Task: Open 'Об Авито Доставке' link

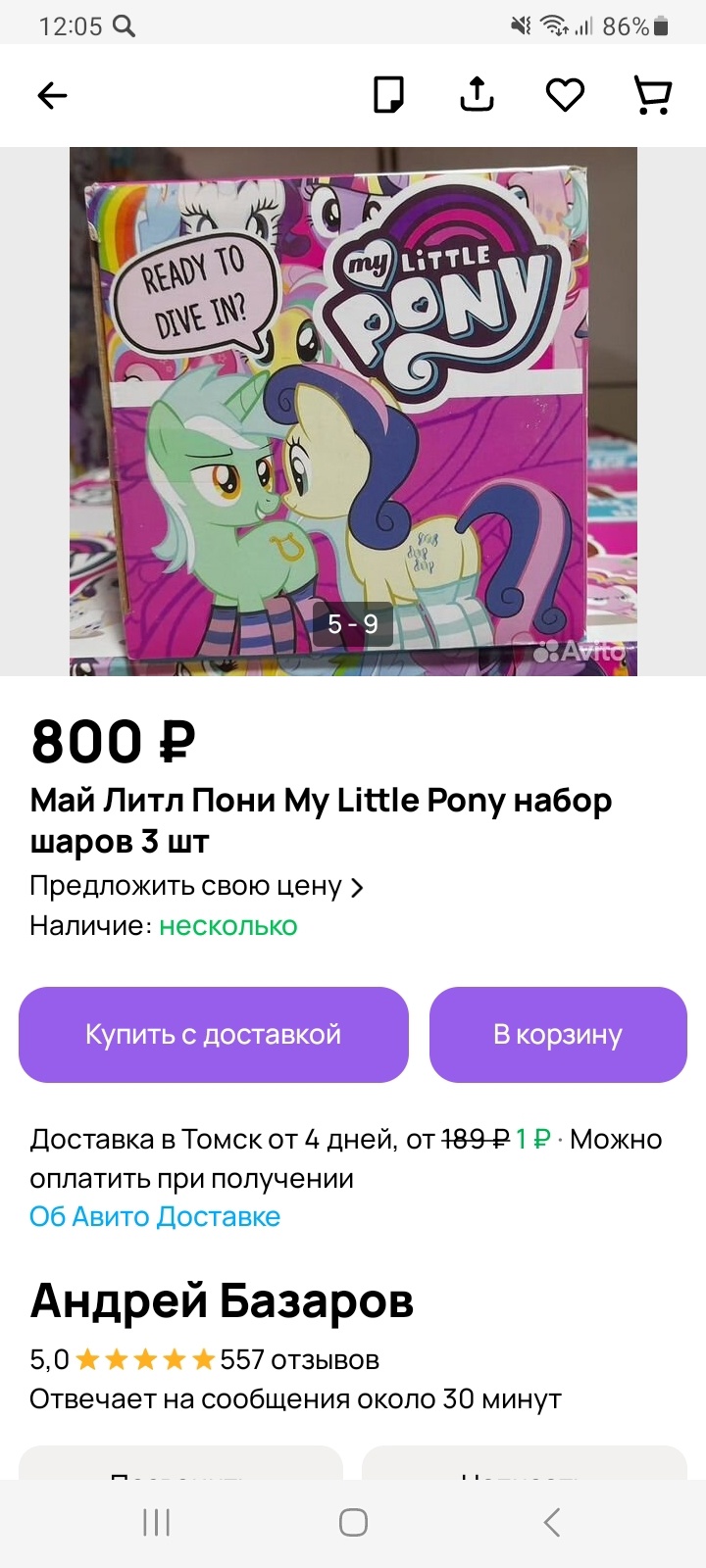Action: tap(155, 1216)
